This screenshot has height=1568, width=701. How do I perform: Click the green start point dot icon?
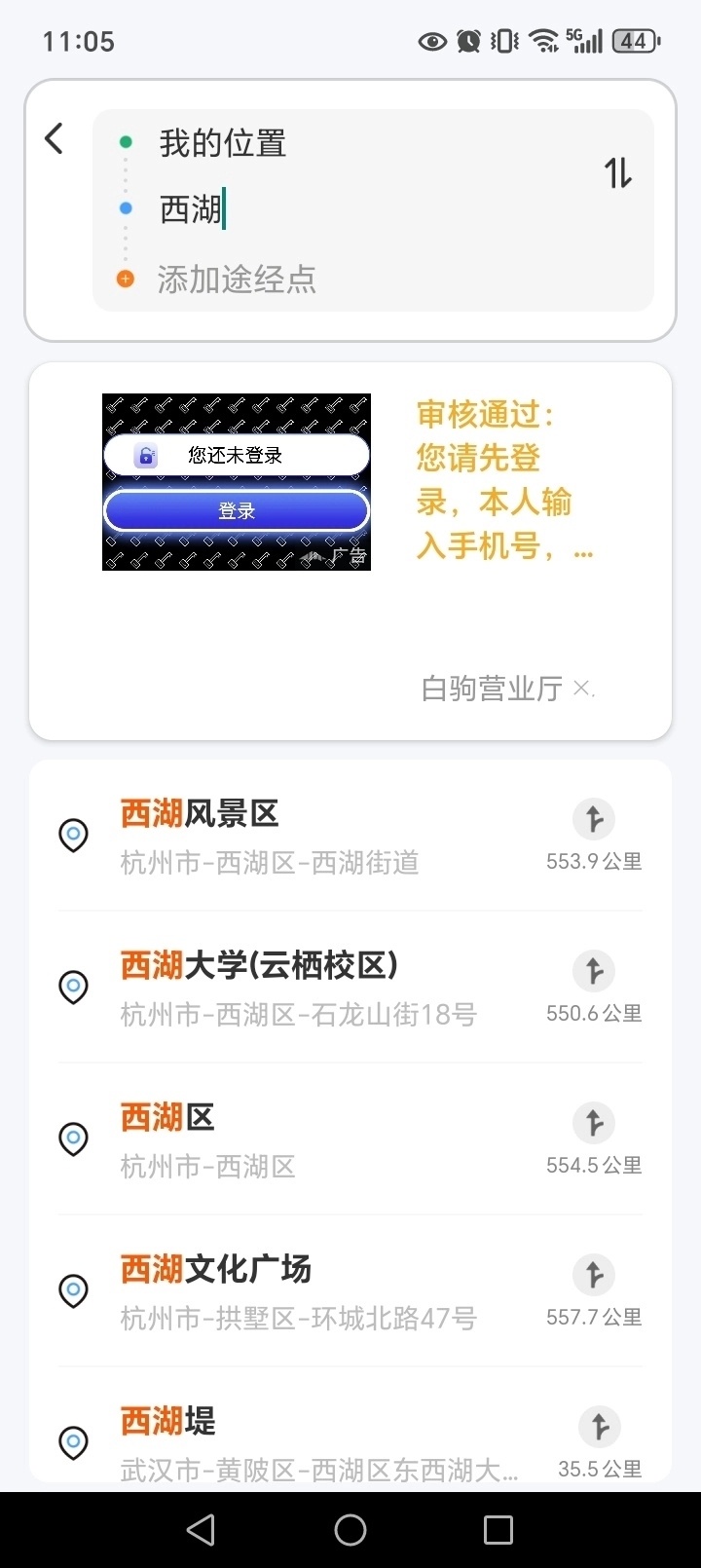point(125,142)
